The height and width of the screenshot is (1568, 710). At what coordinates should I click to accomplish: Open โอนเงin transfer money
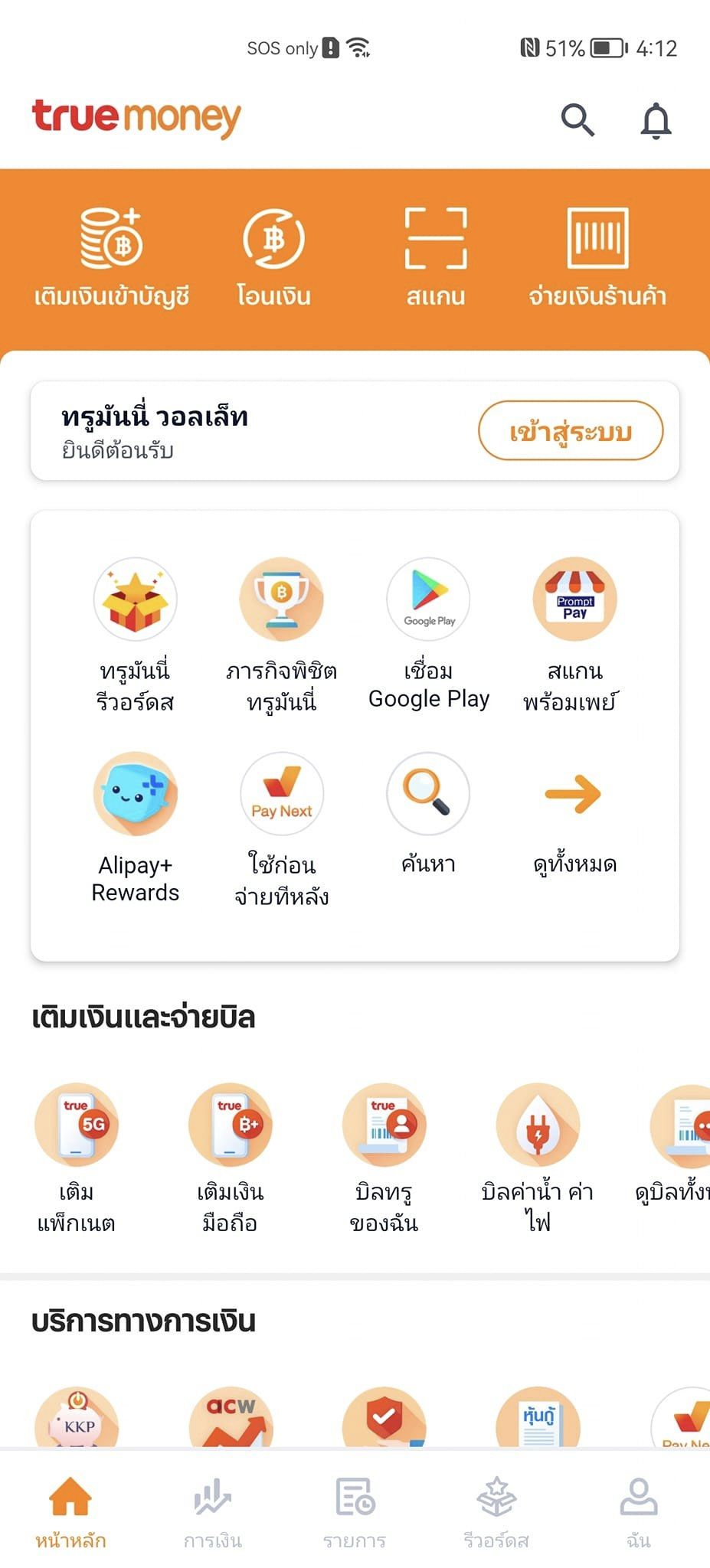coord(273,256)
